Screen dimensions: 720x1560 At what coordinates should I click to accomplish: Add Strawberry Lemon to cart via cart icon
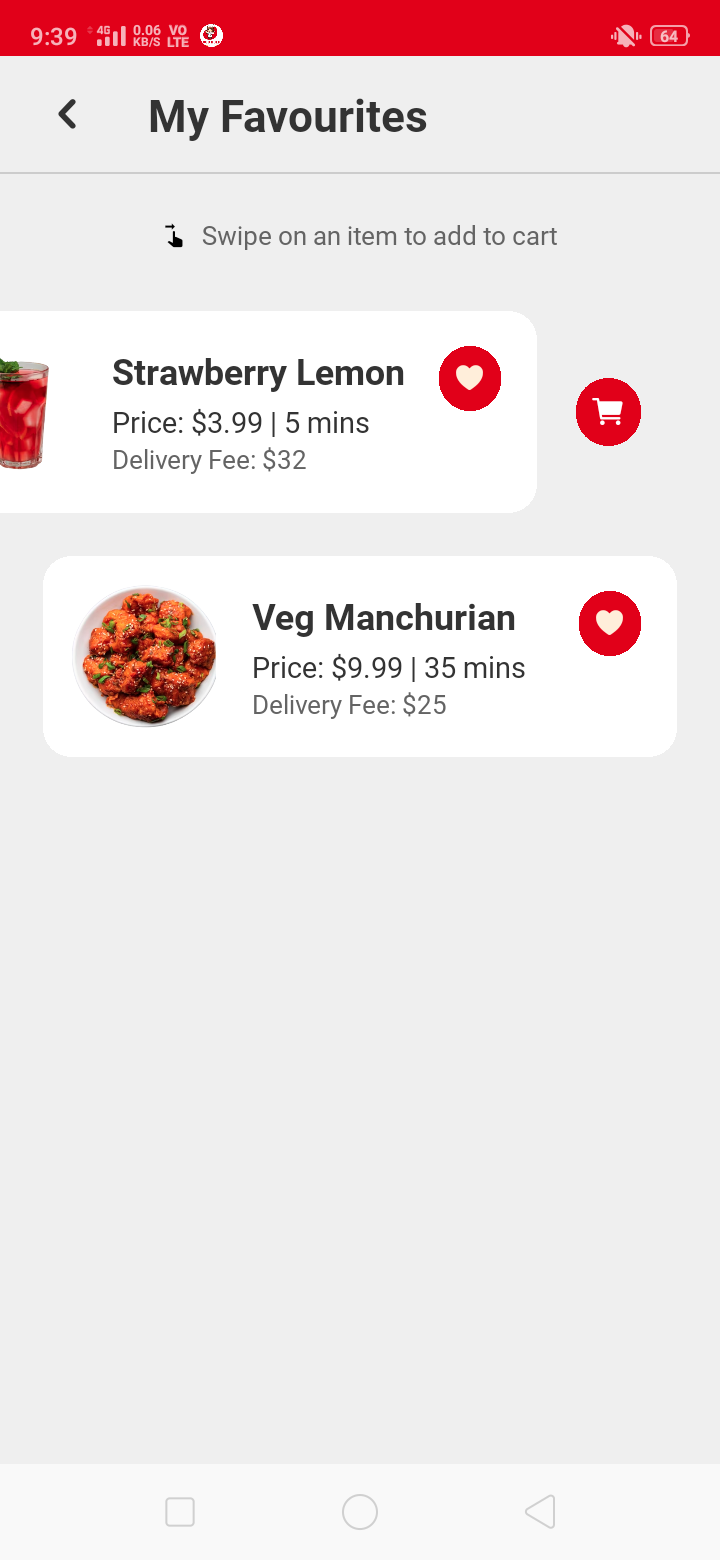pos(608,412)
